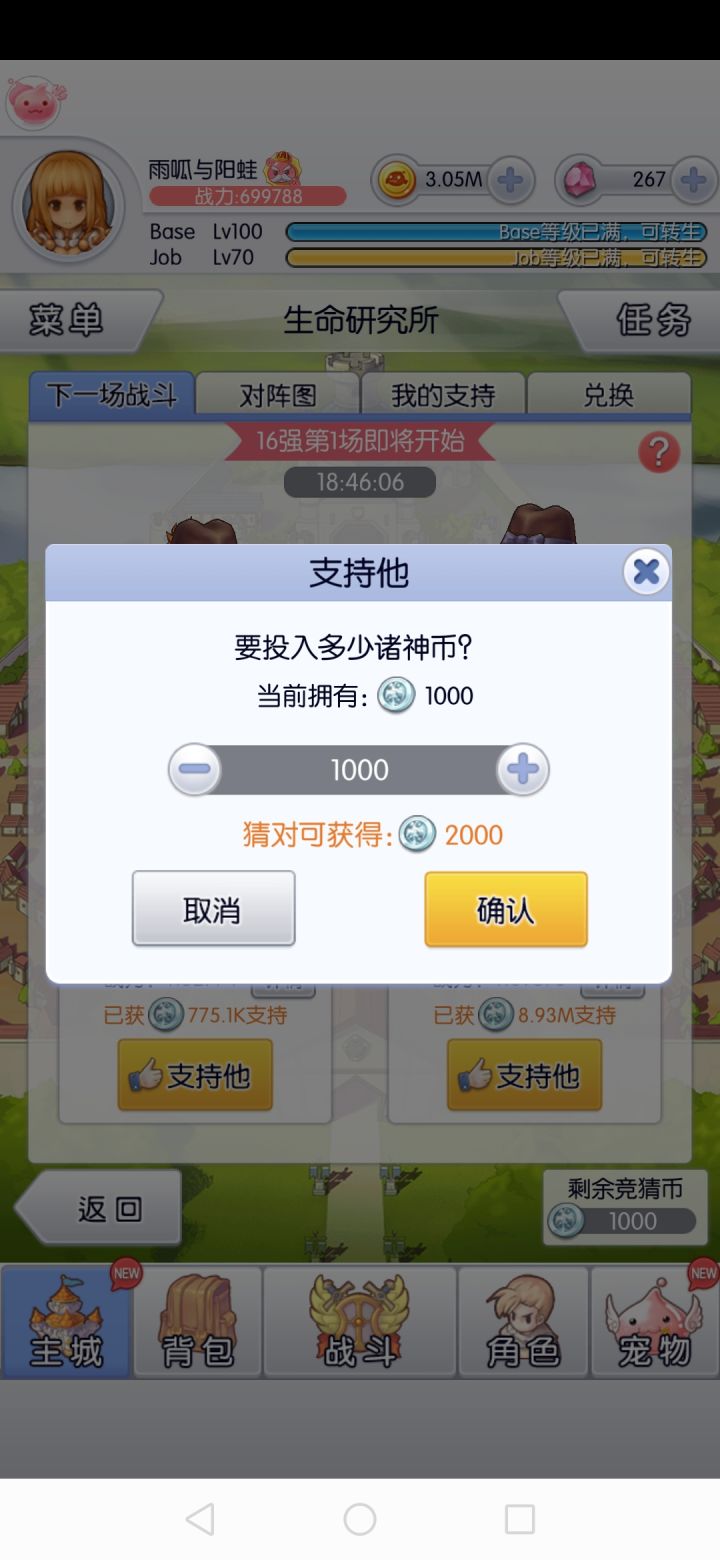The image size is (720, 1560).
Task: Open the 主城 main city icon
Action: (x=65, y=1322)
